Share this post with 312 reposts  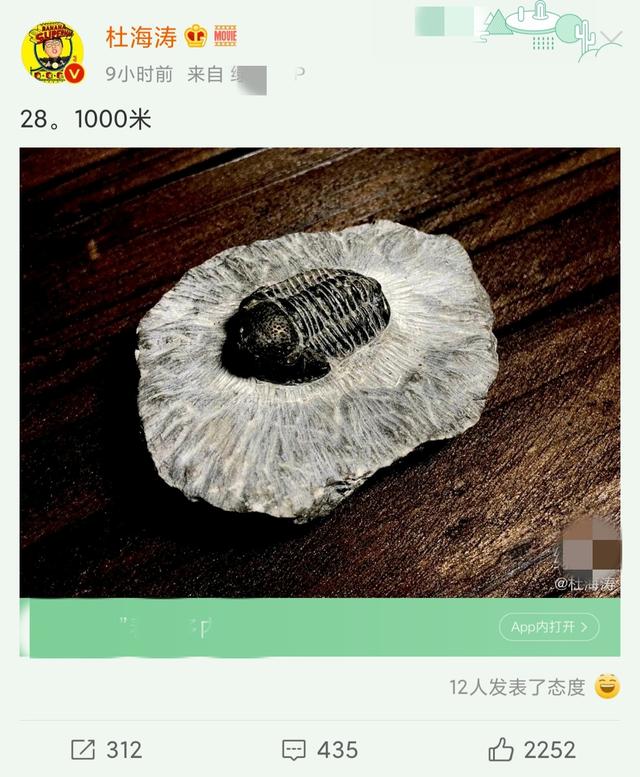click(x=107, y=749)
